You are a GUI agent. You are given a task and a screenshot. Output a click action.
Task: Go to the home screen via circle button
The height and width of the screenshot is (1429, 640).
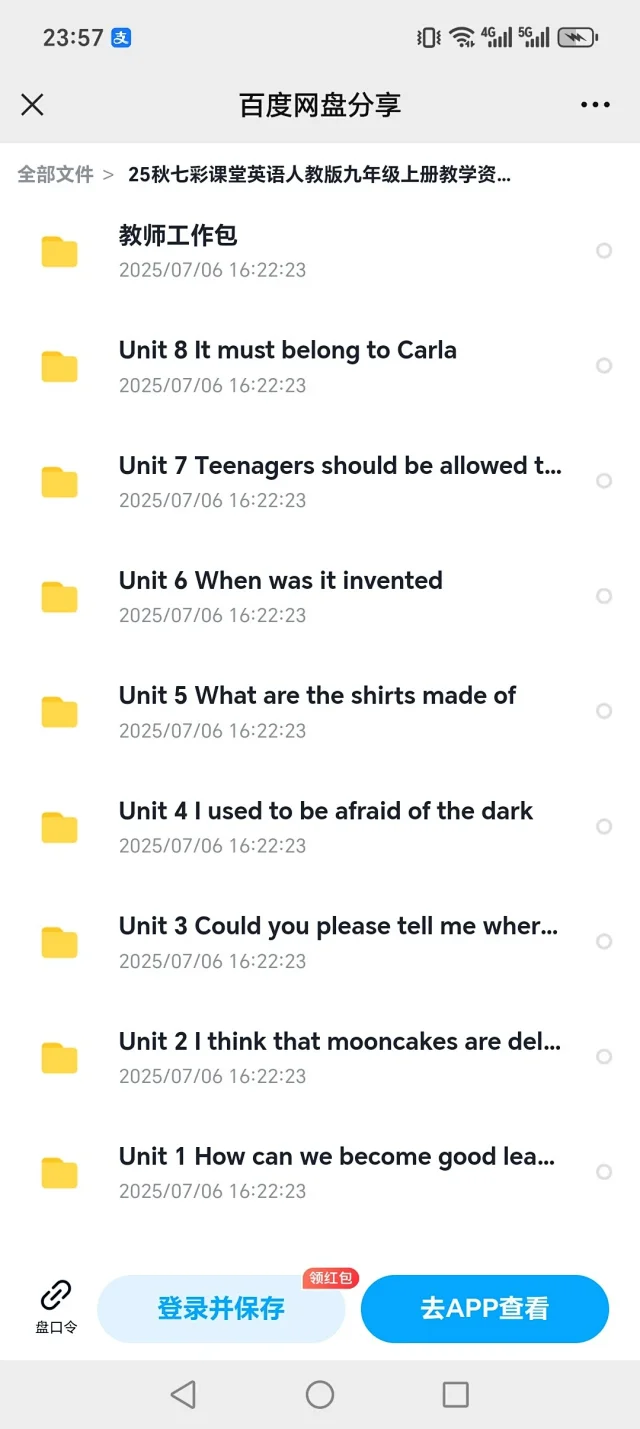[x=320, y=1394]
